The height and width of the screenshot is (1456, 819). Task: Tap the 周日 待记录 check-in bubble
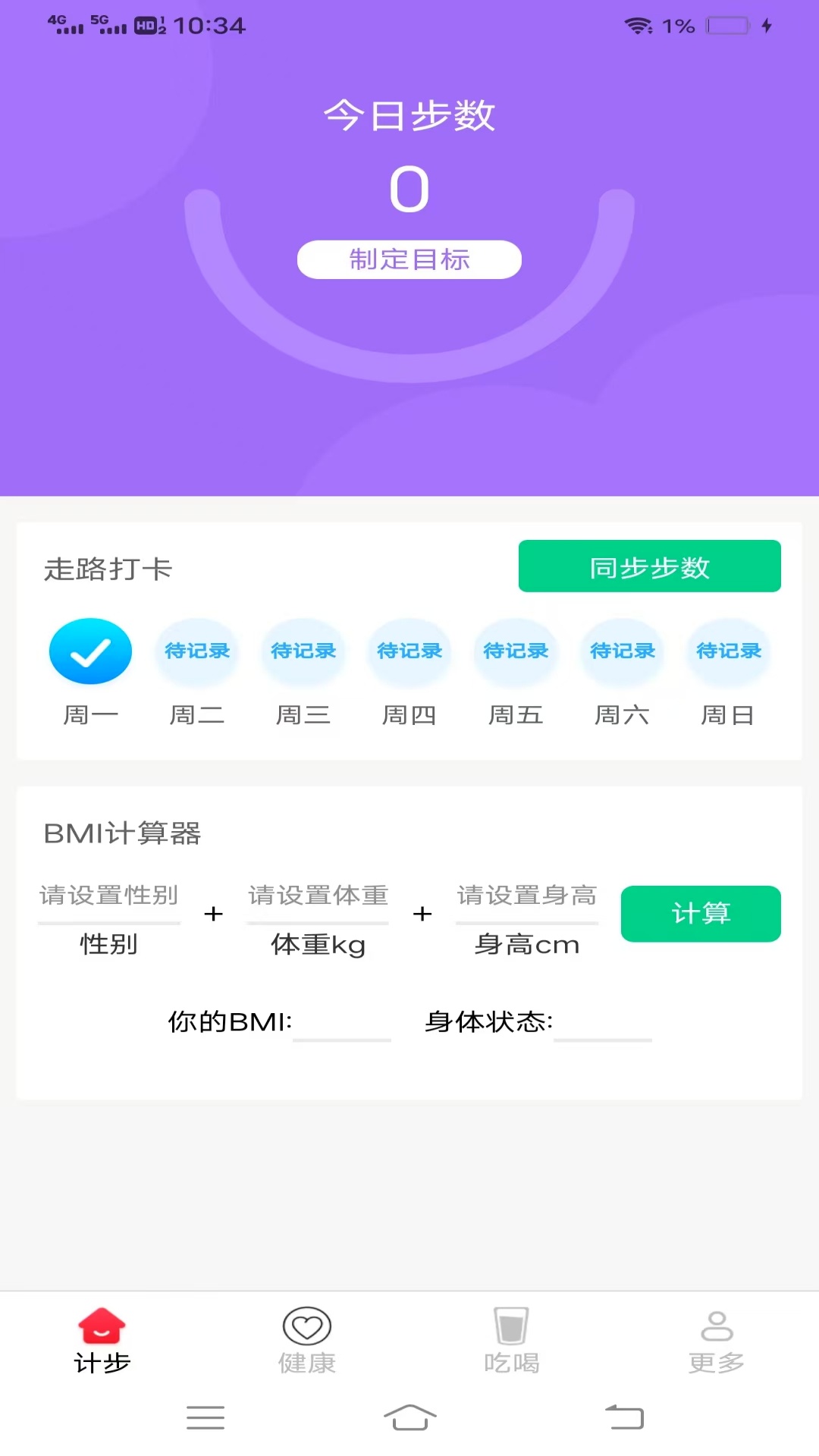click(727, 651)
